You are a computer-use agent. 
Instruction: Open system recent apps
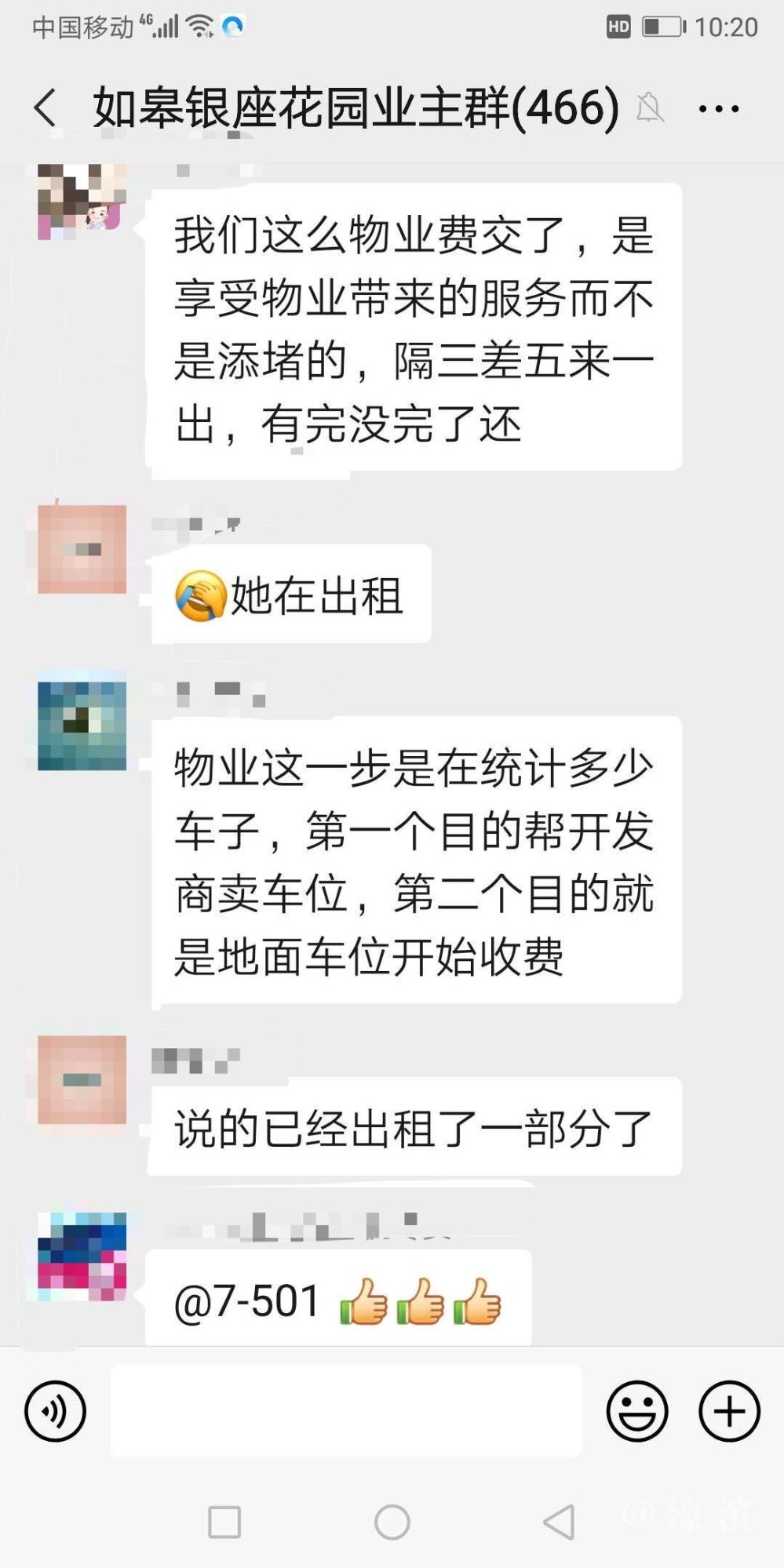[224, 1523]
